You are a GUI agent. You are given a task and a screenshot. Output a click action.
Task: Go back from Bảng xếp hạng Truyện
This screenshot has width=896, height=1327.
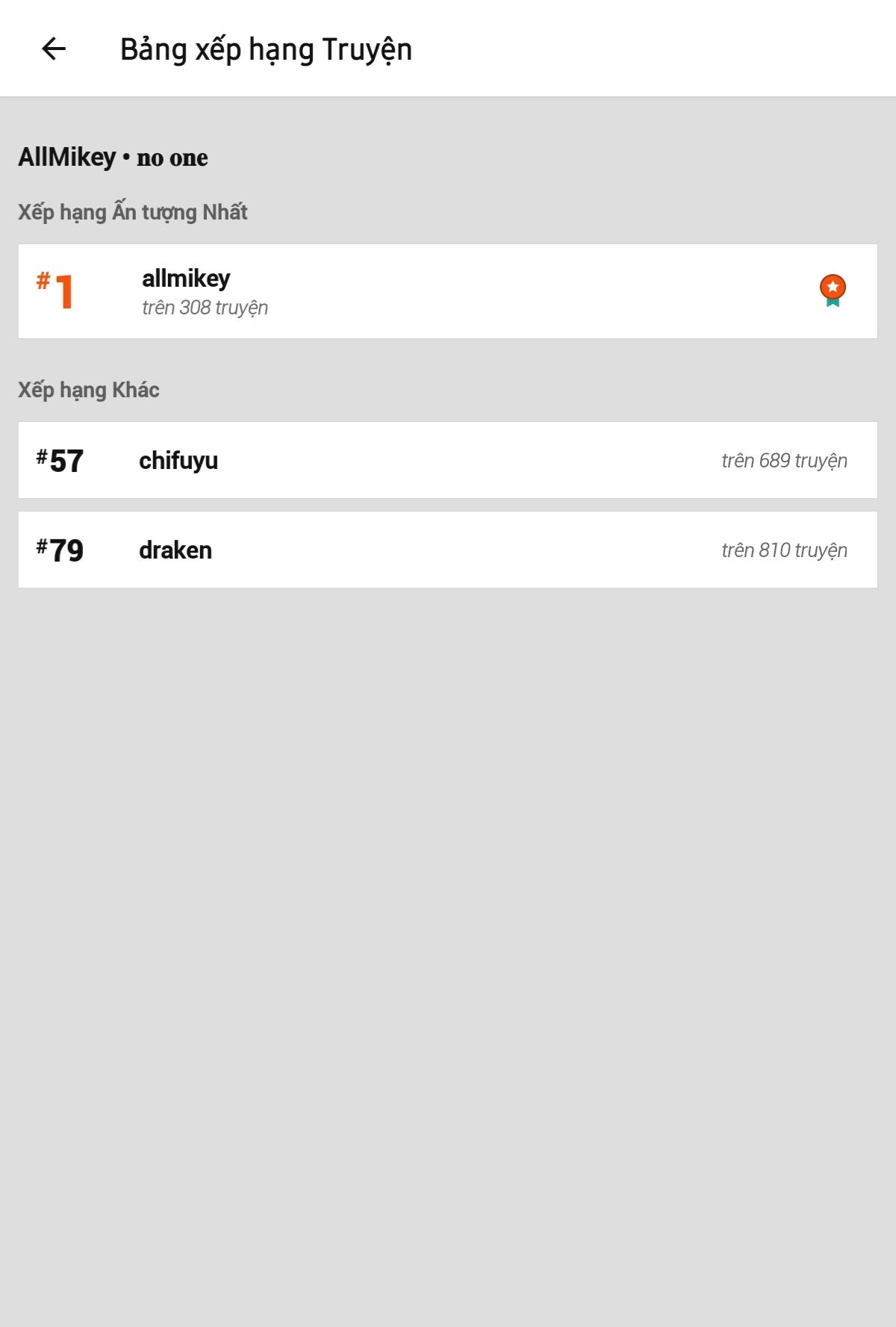coord(54,49)
